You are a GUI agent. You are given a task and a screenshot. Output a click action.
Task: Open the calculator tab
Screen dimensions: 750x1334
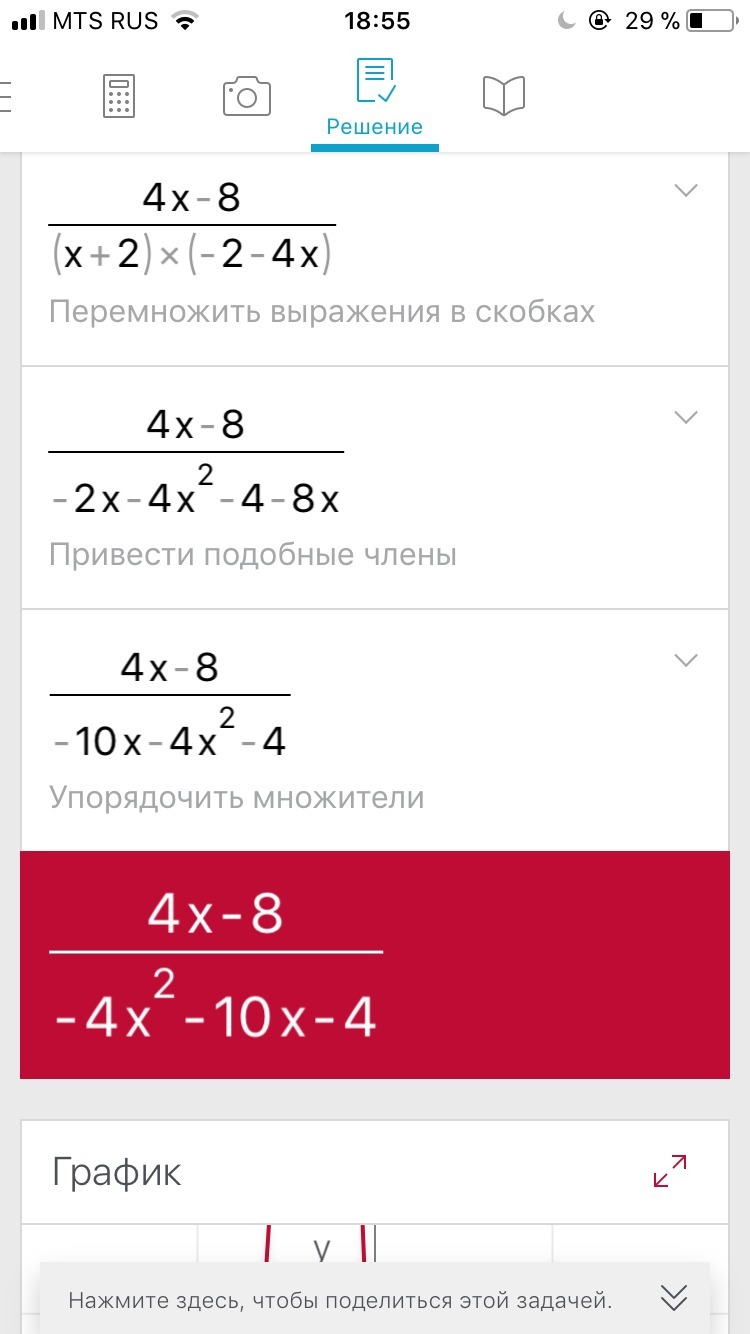[x=118, y=97]
